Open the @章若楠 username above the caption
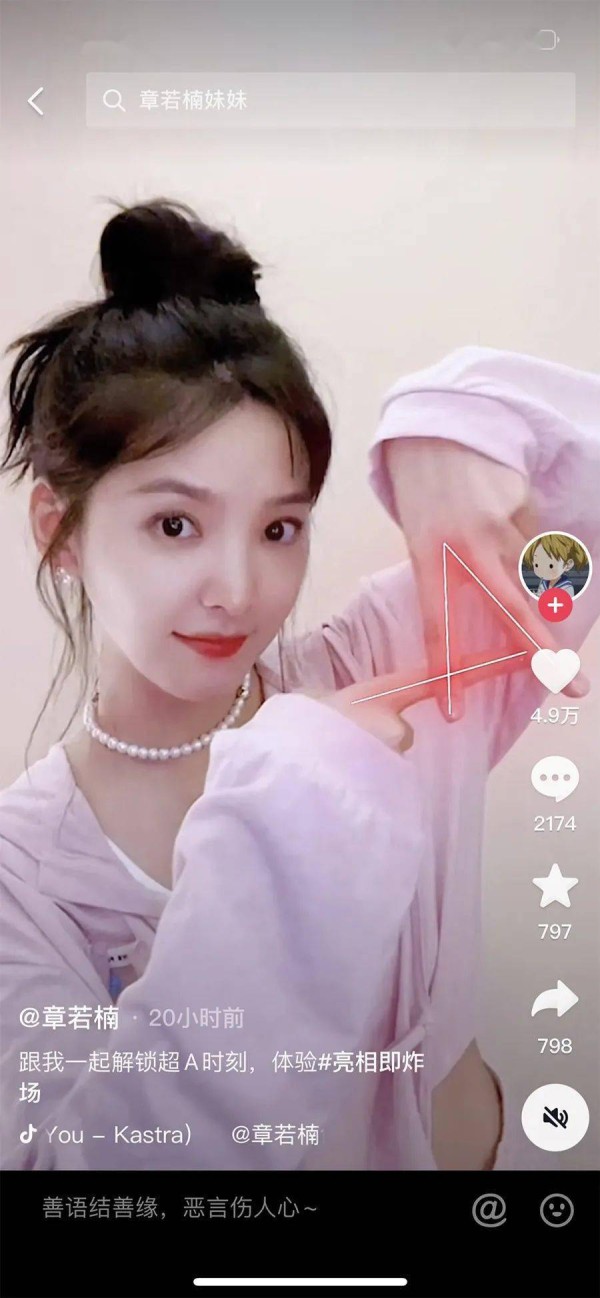600x1298 pixels. click(69, 1018)
